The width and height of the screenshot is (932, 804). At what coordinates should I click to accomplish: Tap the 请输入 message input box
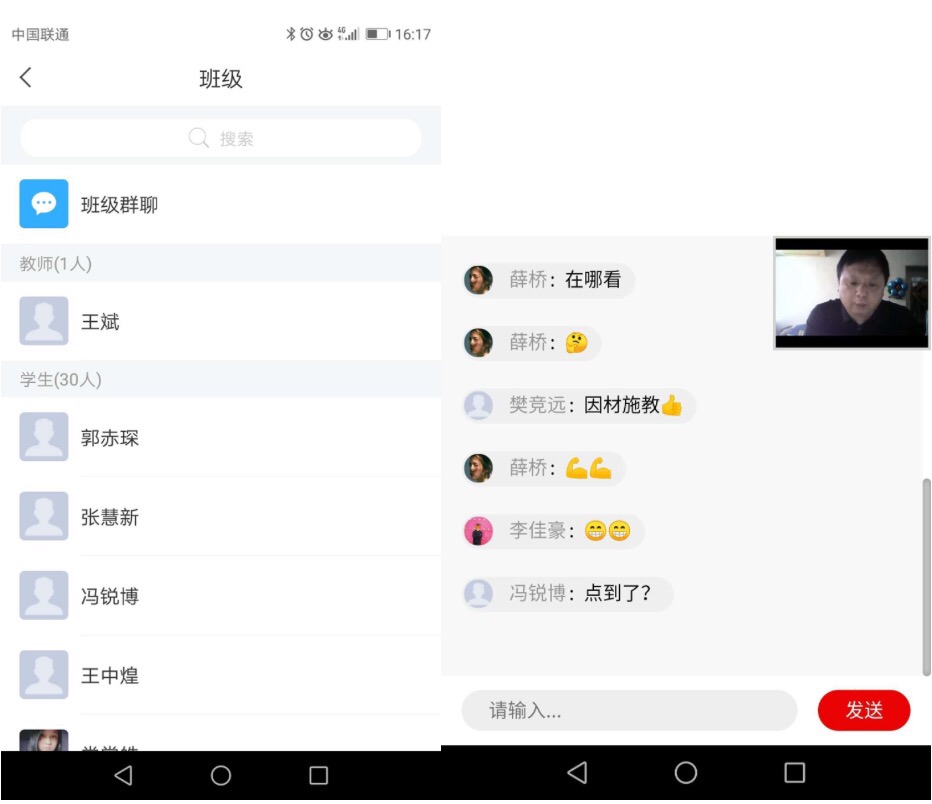628,711
